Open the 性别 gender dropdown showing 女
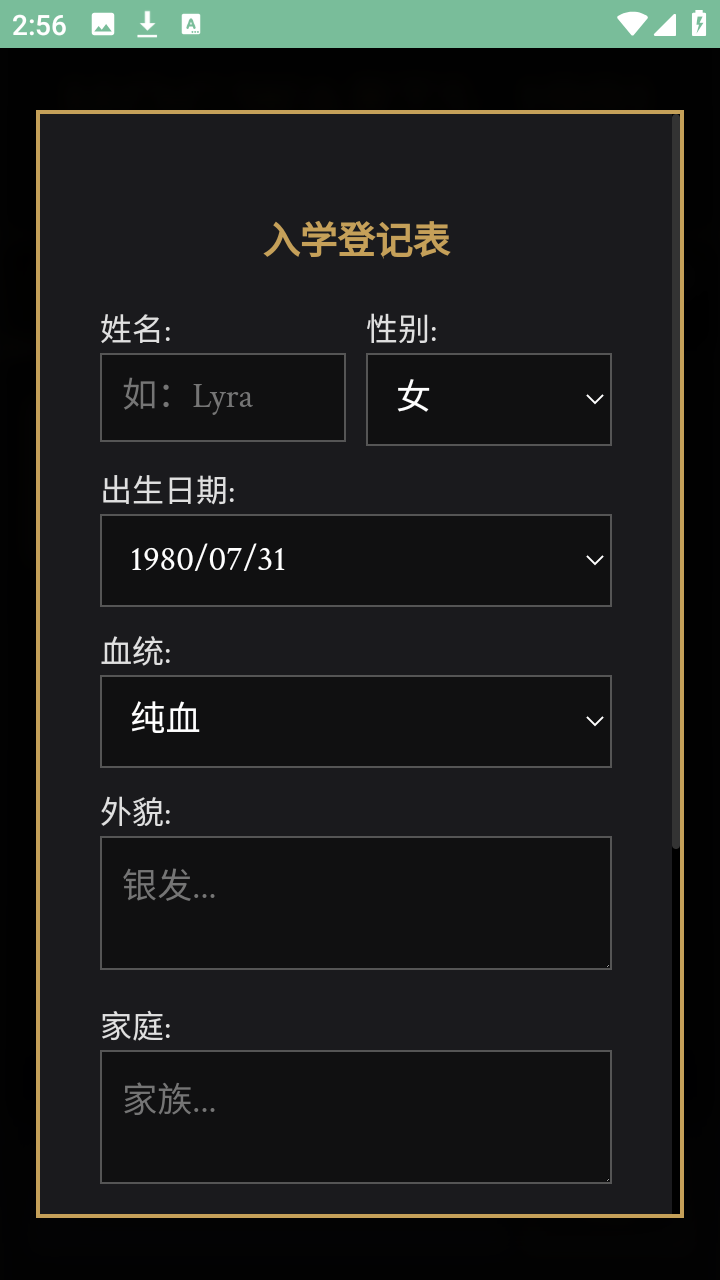Image resolution: width=720 pixels, height=1280 pixels. point(489,399)
